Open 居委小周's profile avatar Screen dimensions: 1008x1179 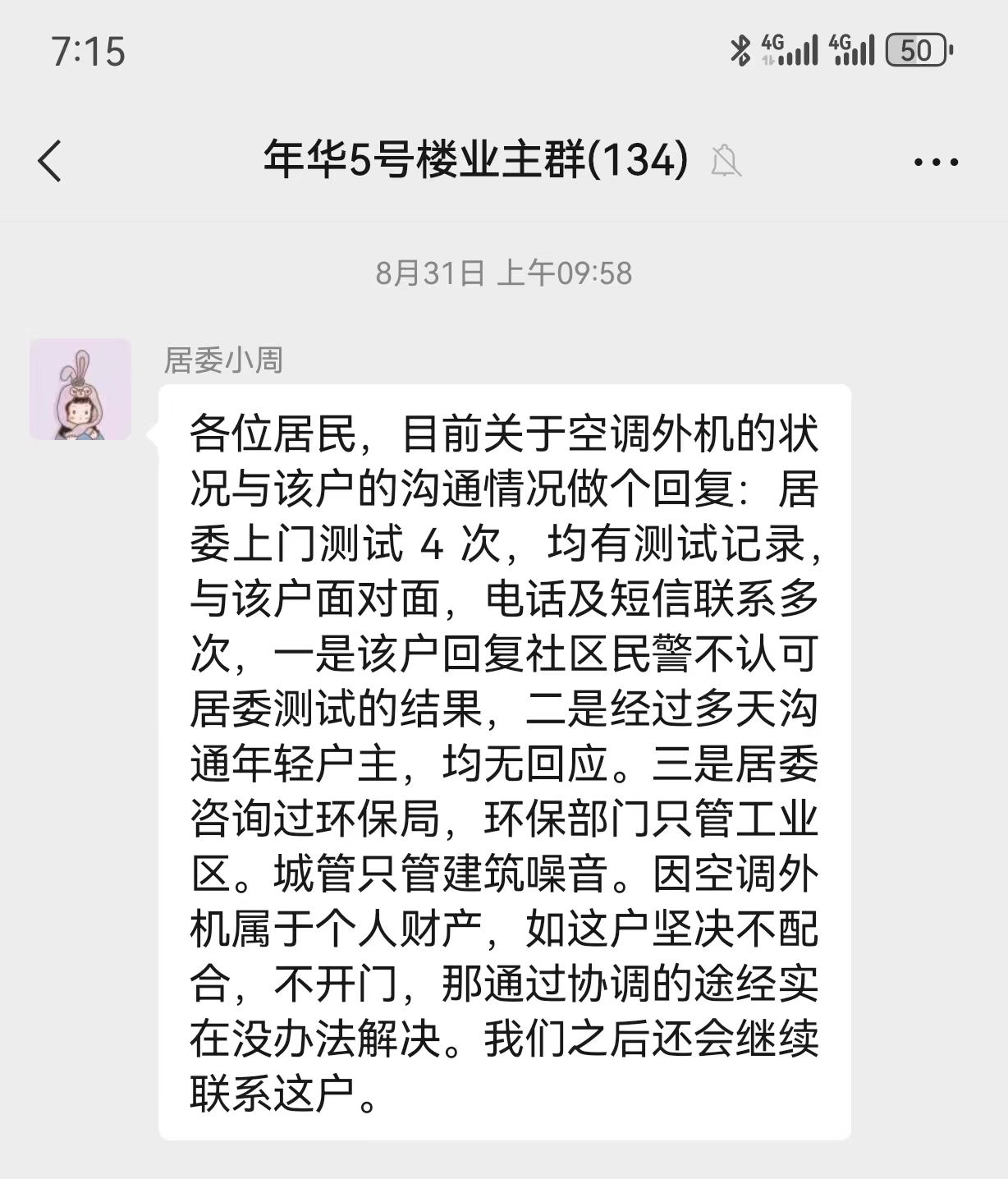pyautogui.click(x=80, y=389)
